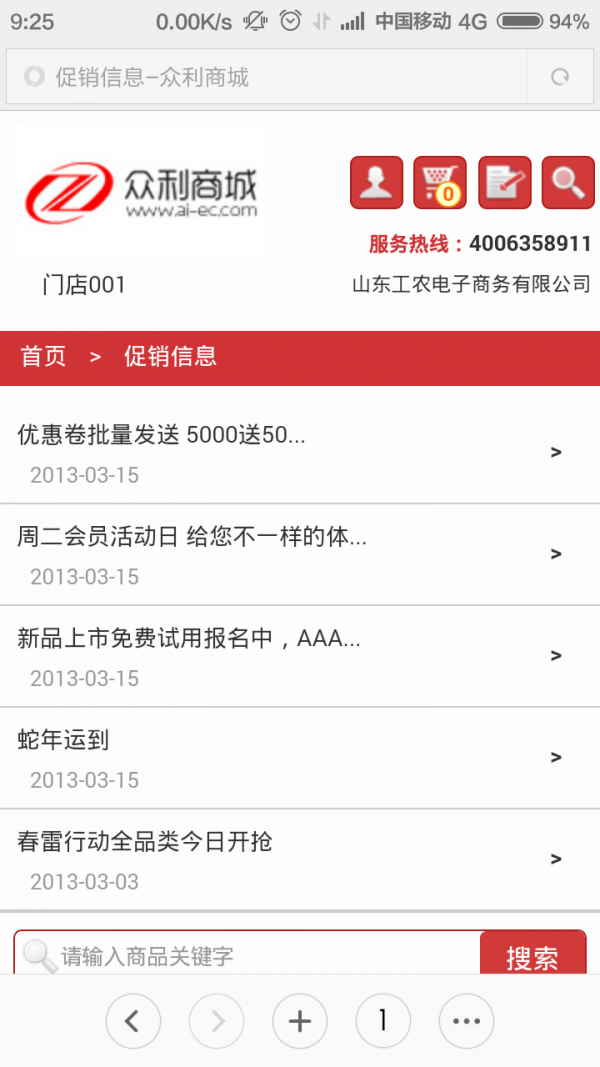Tap the red magnifier search icon
Screen dimensions: 600x1067
point(568,183)
